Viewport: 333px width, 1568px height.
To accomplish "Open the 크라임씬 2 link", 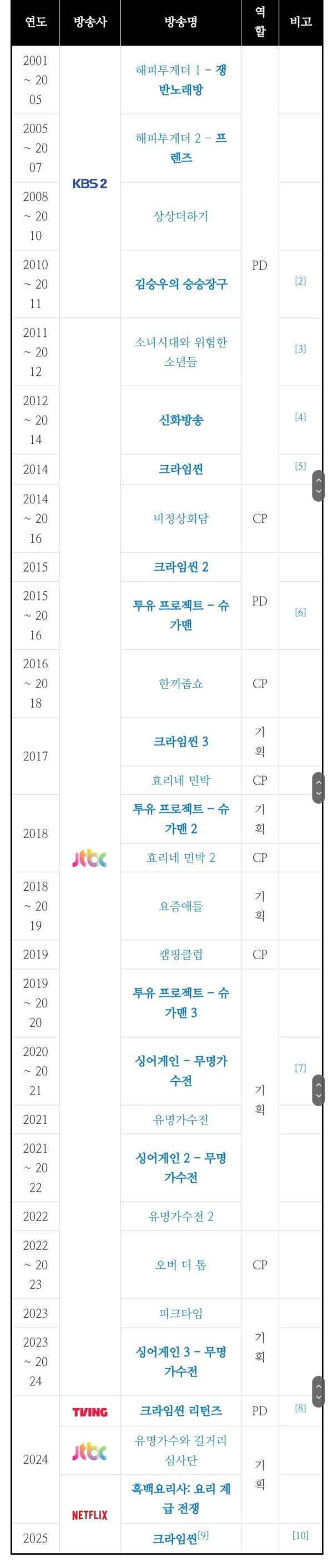I will click(180, 567).
